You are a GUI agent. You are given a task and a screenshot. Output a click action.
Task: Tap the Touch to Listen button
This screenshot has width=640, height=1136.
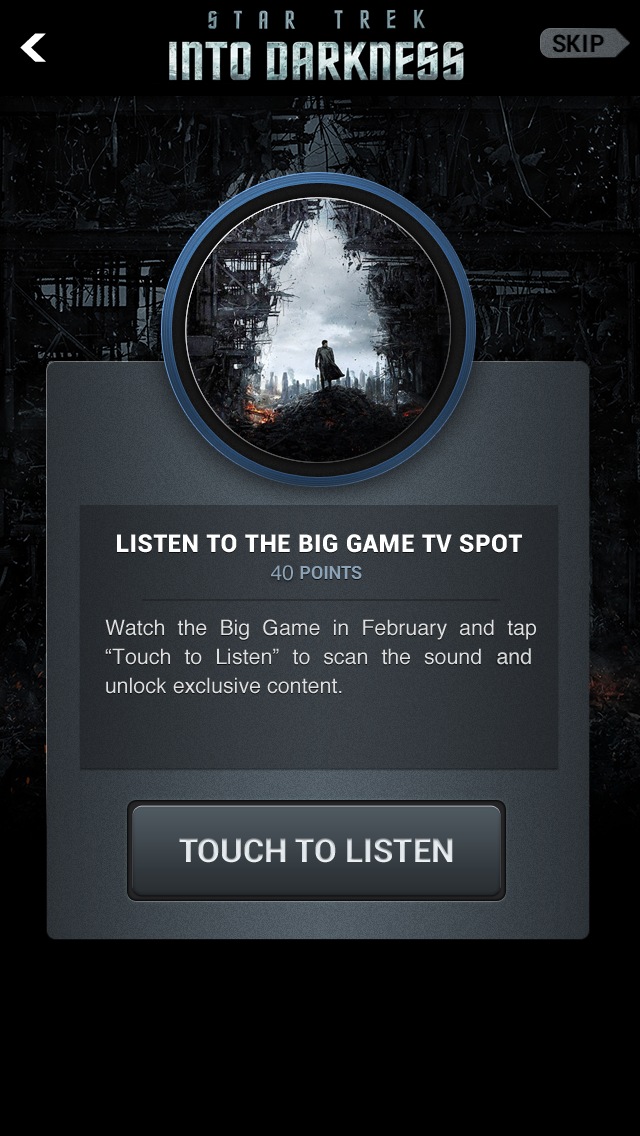pos(316,851)
